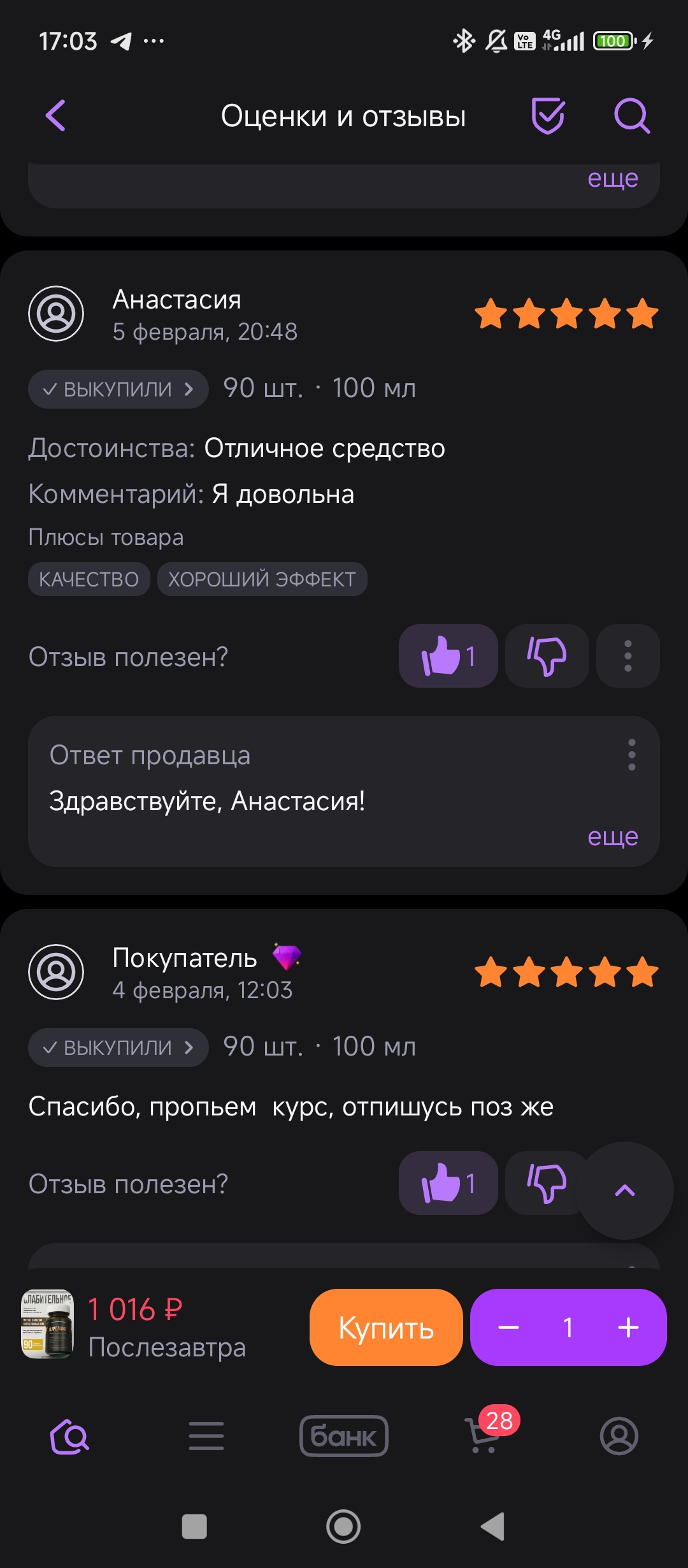Decrease product quantity by one
Image resolution: width=688 pixels, height=1568 pixels.
tap(508, 1328)
